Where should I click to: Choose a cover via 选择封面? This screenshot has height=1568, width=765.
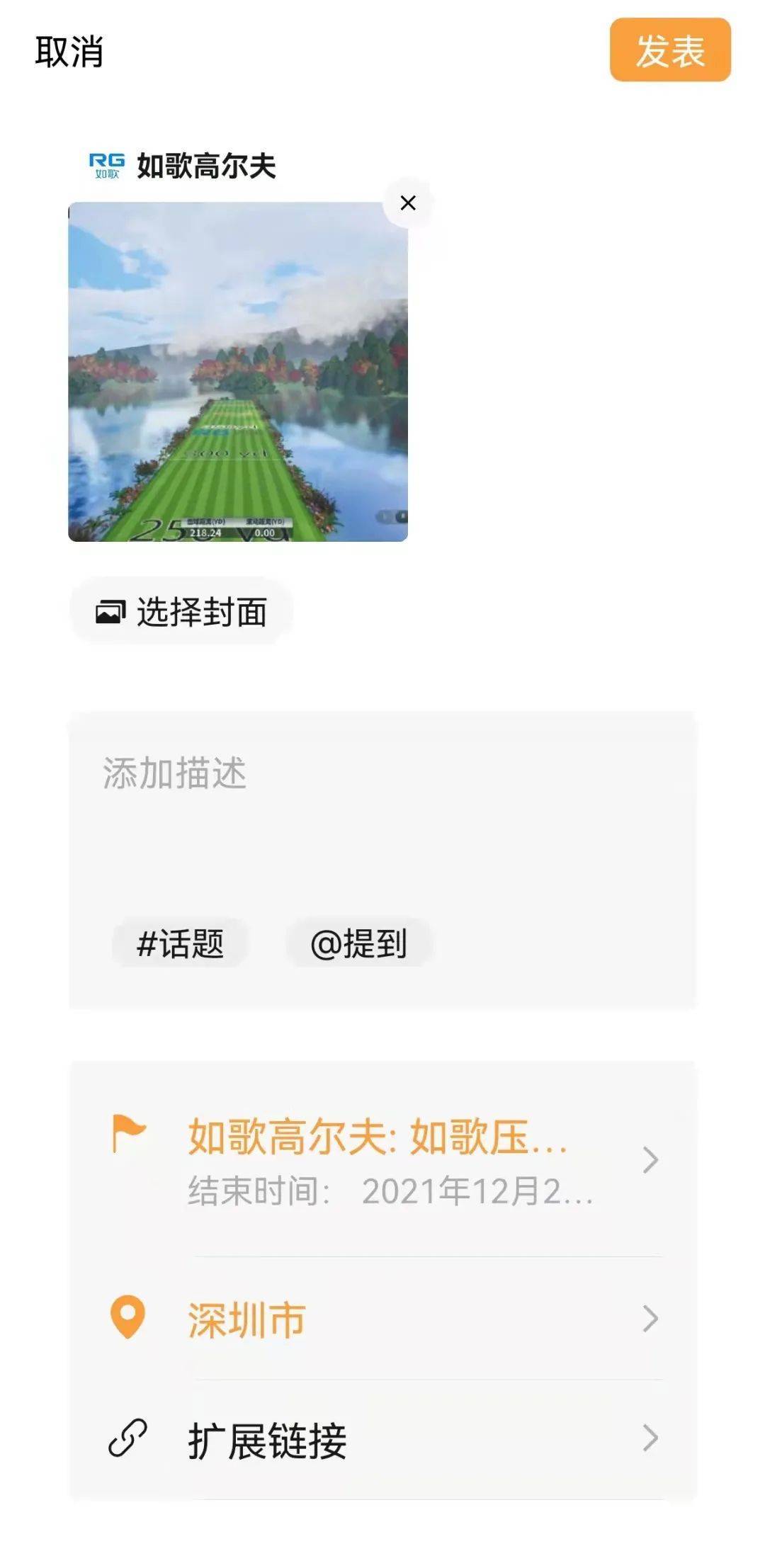(x=182, y=612)
